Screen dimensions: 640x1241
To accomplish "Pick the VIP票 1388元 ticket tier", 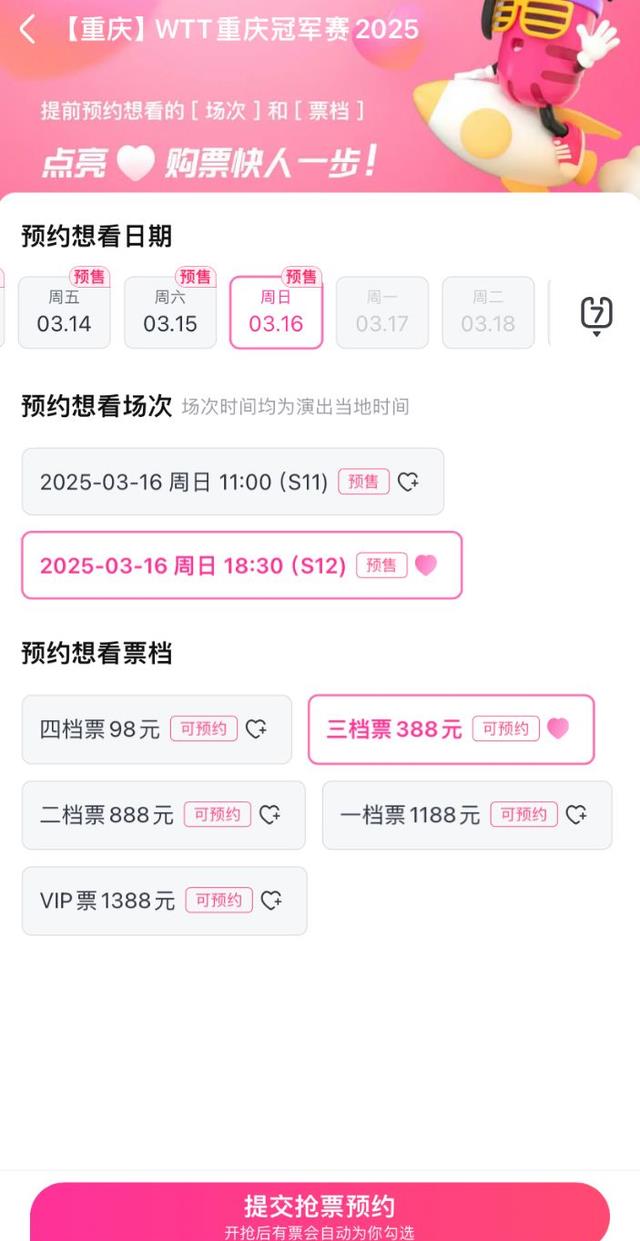I will (x=164, y=901).
